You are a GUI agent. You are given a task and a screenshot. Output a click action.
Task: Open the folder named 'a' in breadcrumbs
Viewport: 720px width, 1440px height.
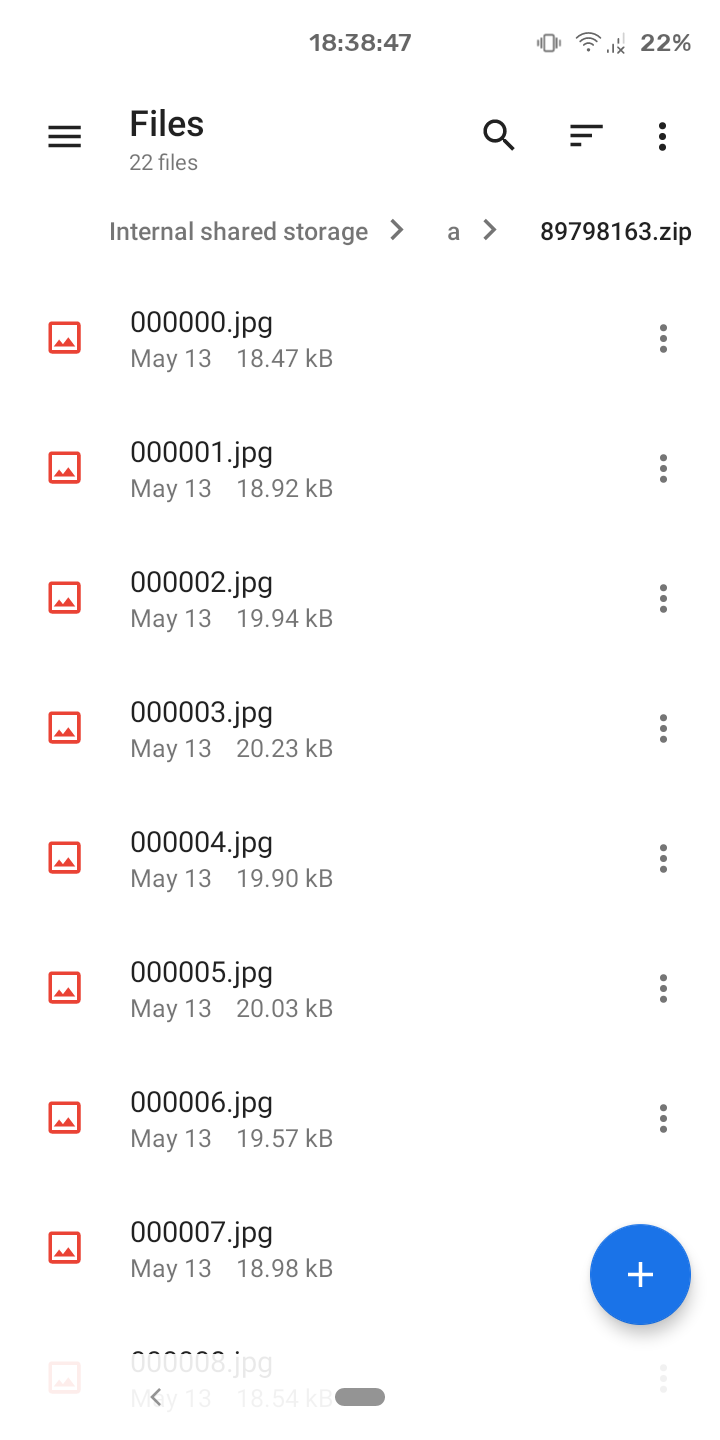coord(453,231)
